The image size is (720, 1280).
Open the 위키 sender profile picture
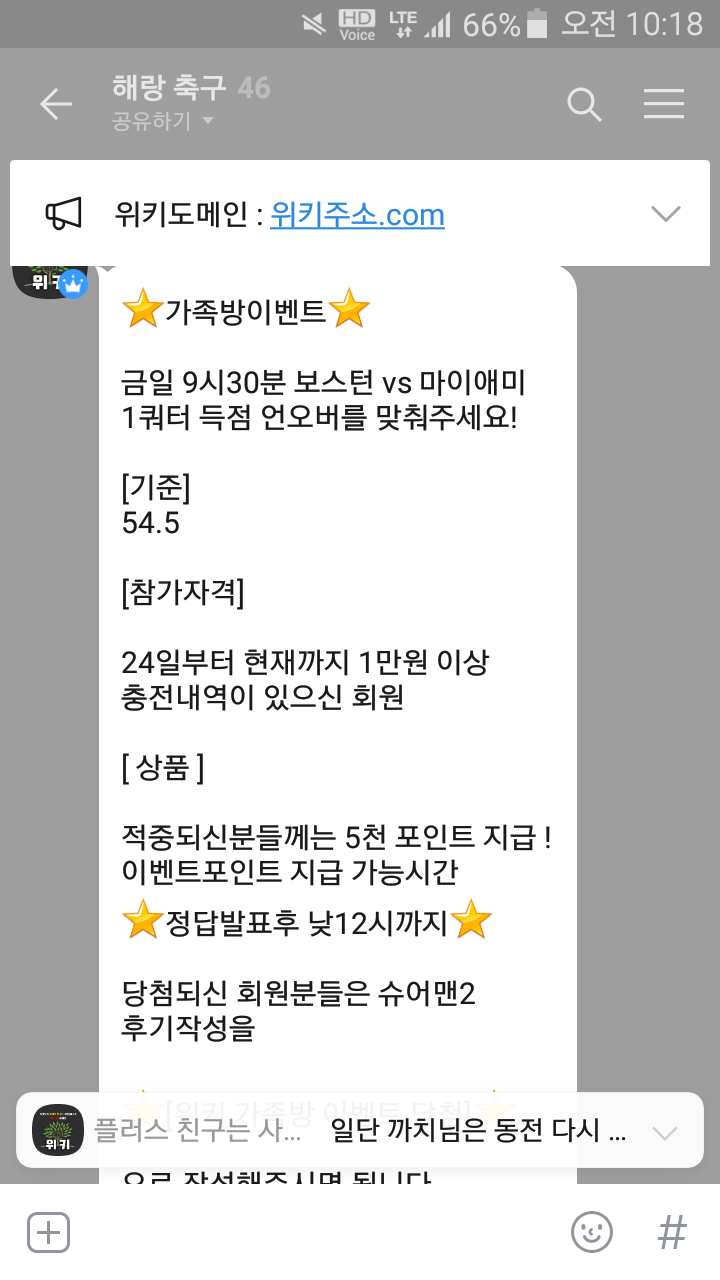click(x=46, y=278)
